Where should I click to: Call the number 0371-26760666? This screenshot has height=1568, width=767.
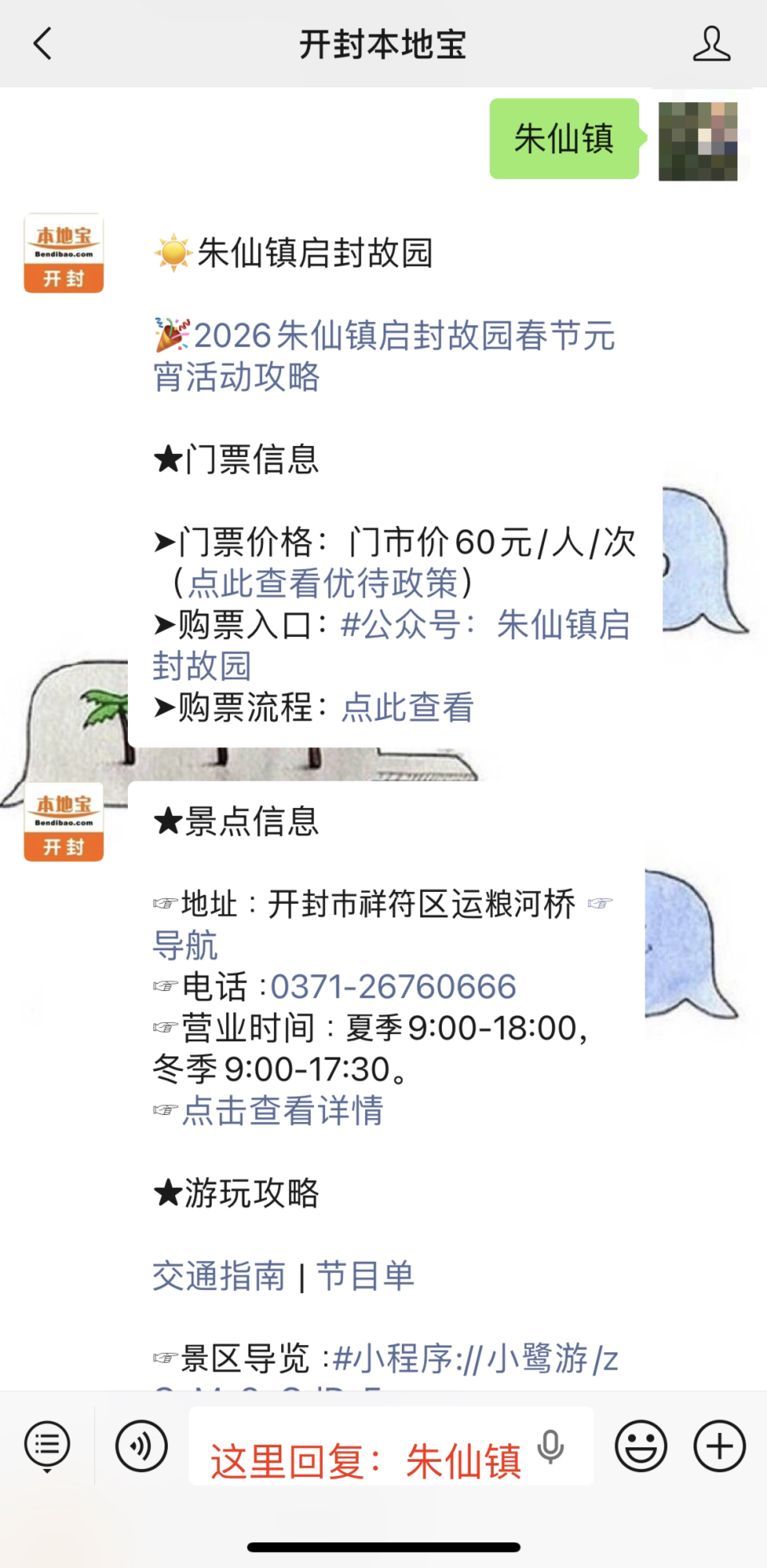[394, 987]
